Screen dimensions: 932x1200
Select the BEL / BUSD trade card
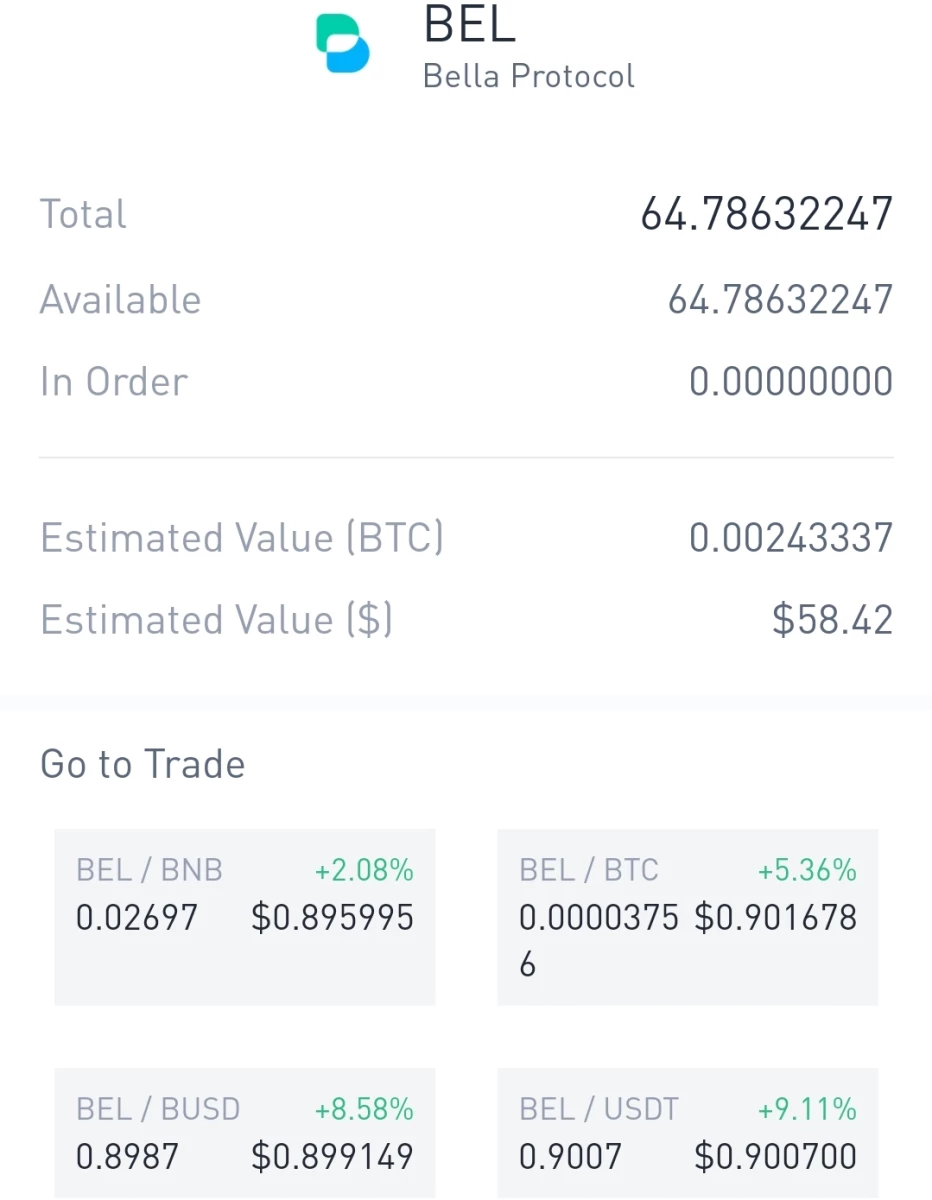(245, 1133)
